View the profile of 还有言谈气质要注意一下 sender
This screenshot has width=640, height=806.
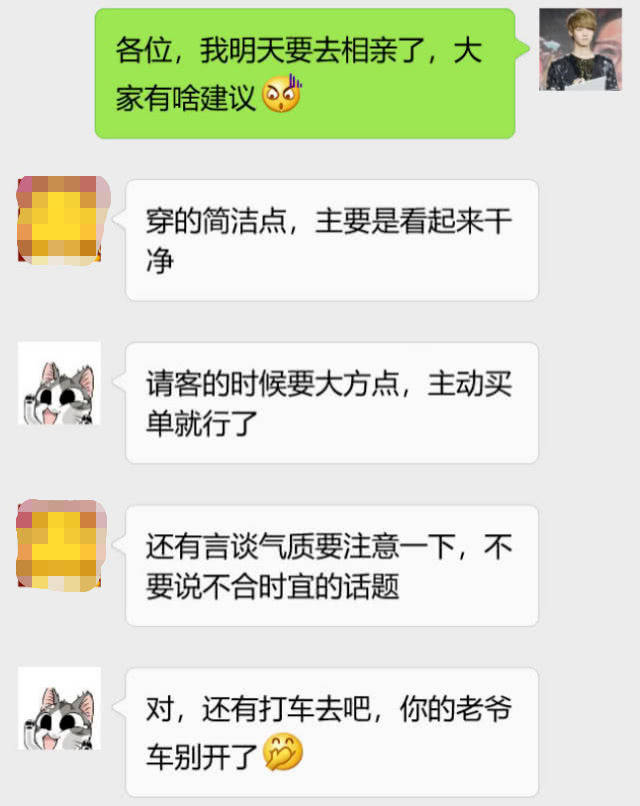point(62,545)
